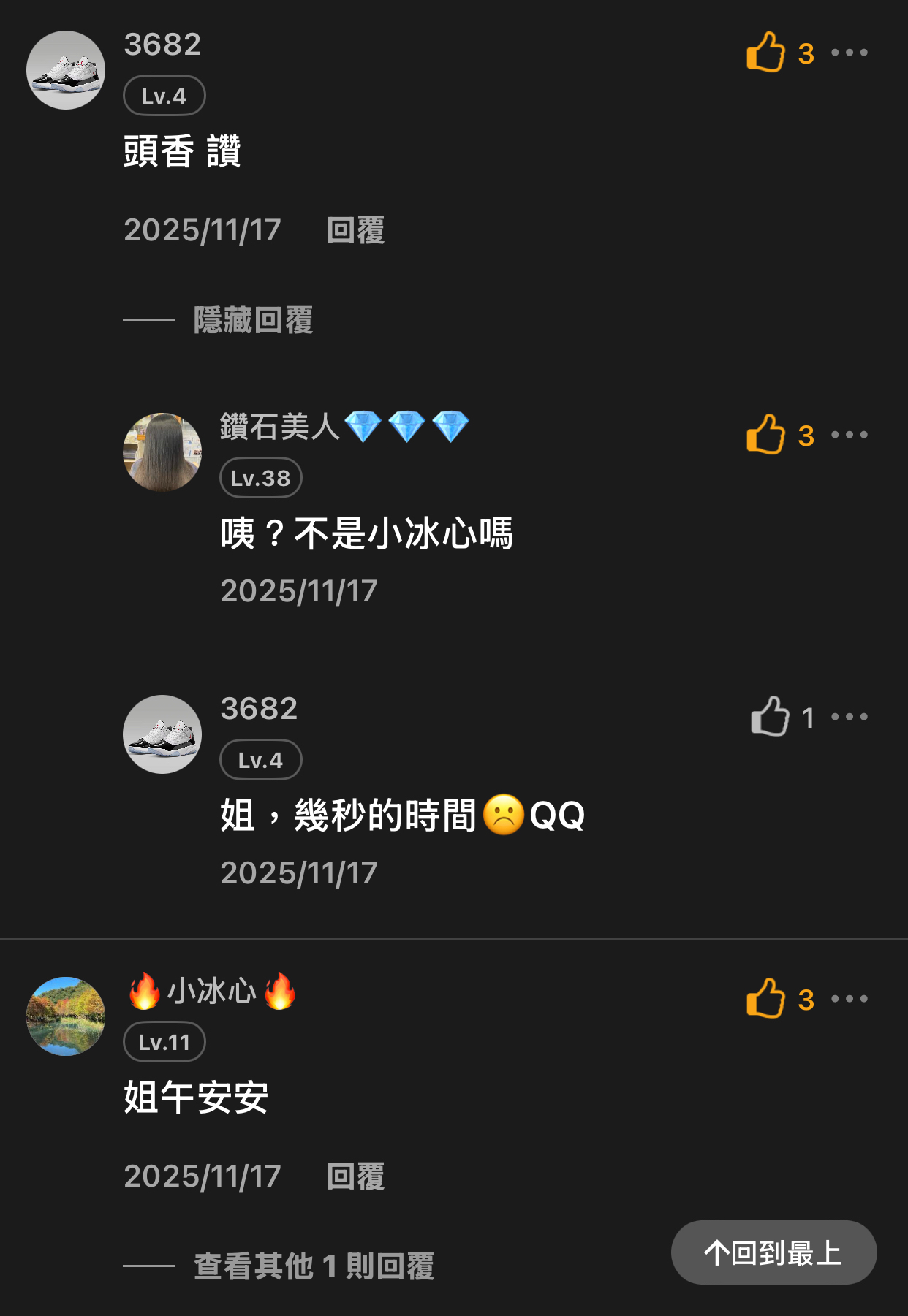This screenshot has width=908, height=1316.
Task: Like the reply 姐，幾秒的時間 QQ
Action: coord(771,716)
